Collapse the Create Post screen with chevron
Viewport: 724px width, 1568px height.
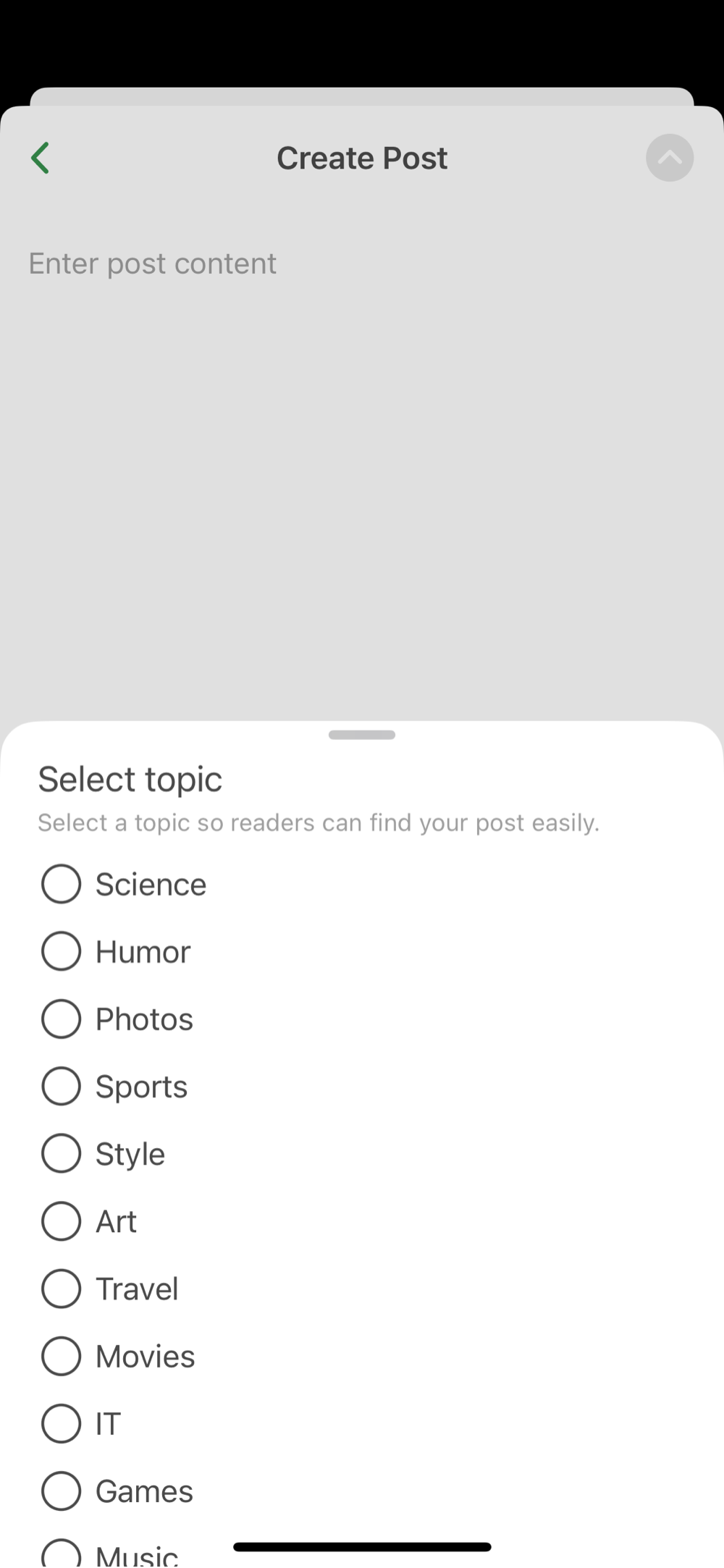tap(669, 157)
